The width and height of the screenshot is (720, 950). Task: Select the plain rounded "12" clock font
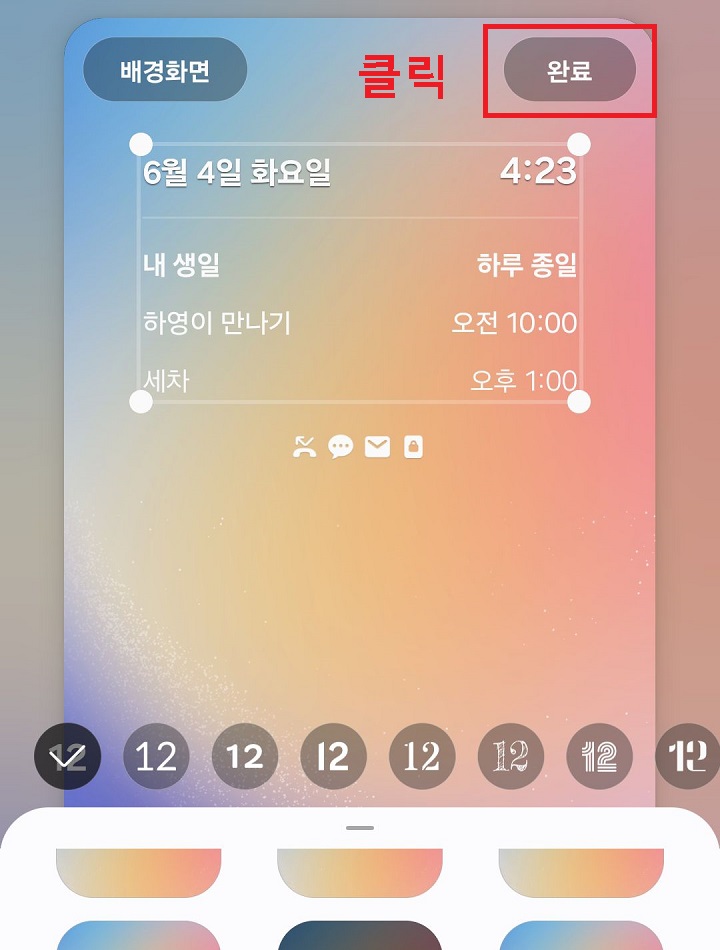155,757
